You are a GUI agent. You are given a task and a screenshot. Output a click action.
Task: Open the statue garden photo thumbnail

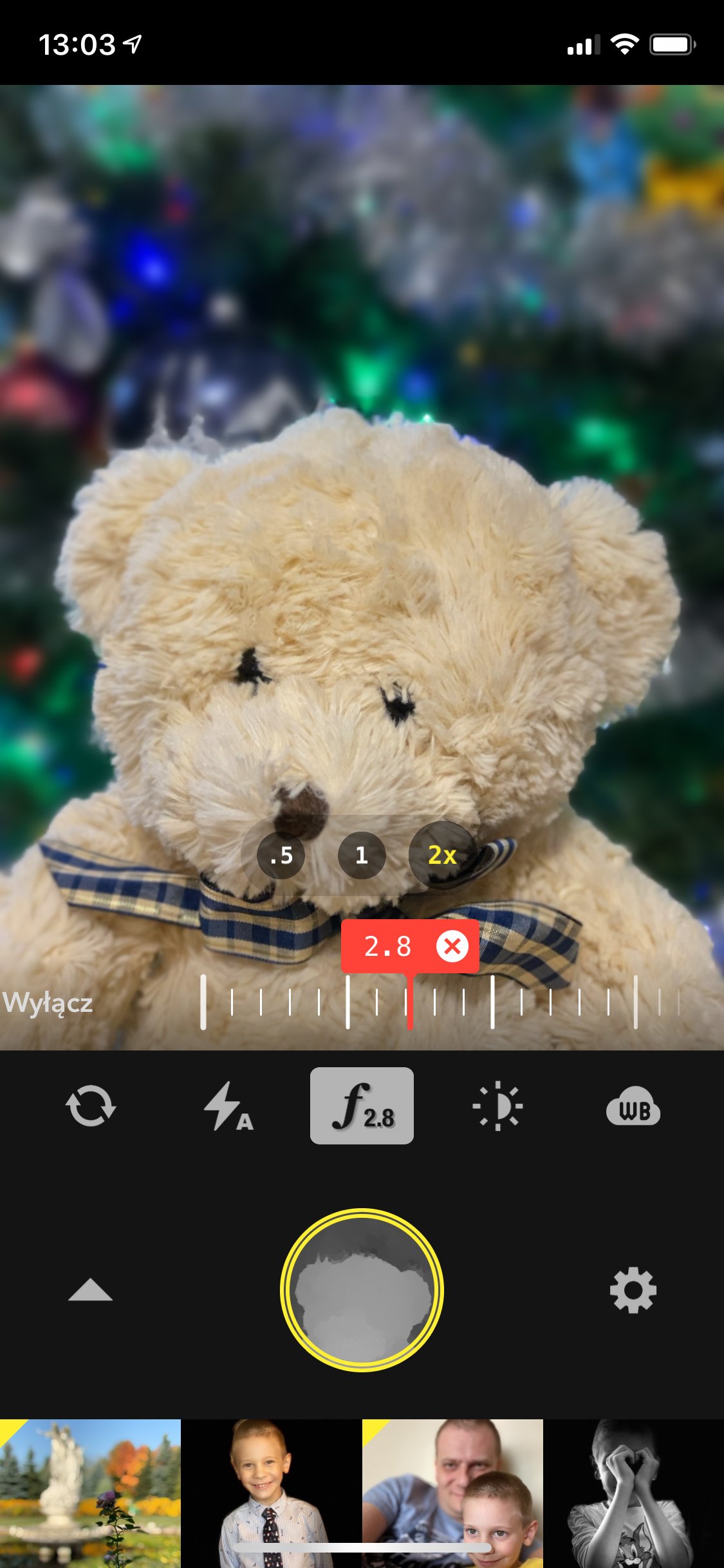coord(90,1493)
